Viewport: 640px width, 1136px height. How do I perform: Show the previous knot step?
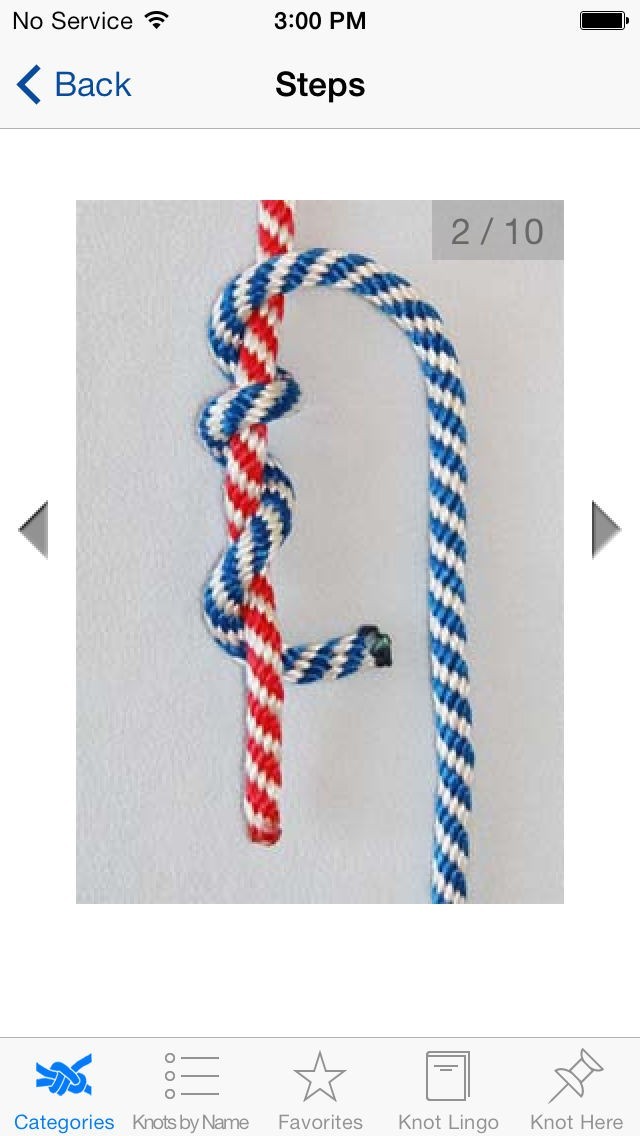[x=33, y=530]
